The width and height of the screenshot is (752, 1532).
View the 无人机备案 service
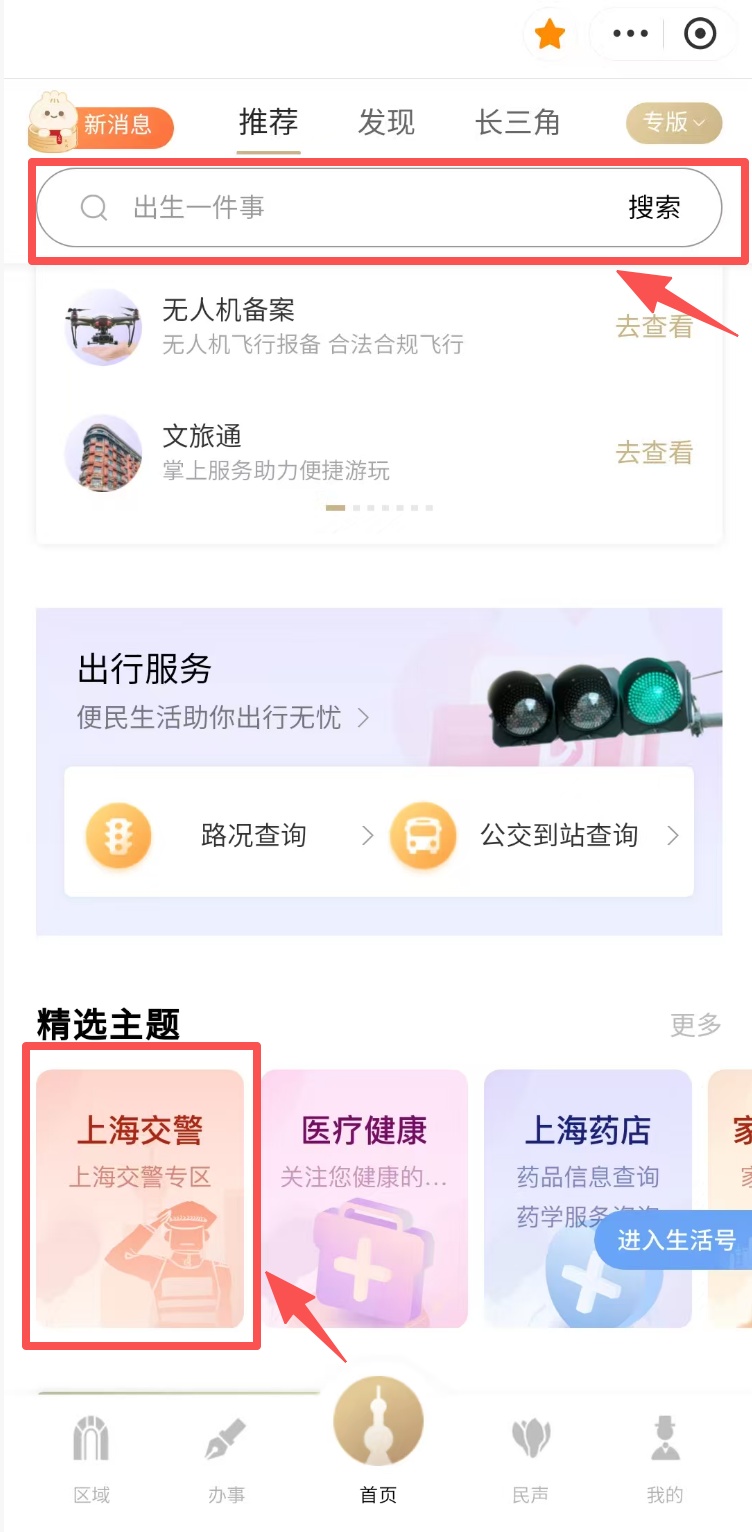(x=654, y=327)
